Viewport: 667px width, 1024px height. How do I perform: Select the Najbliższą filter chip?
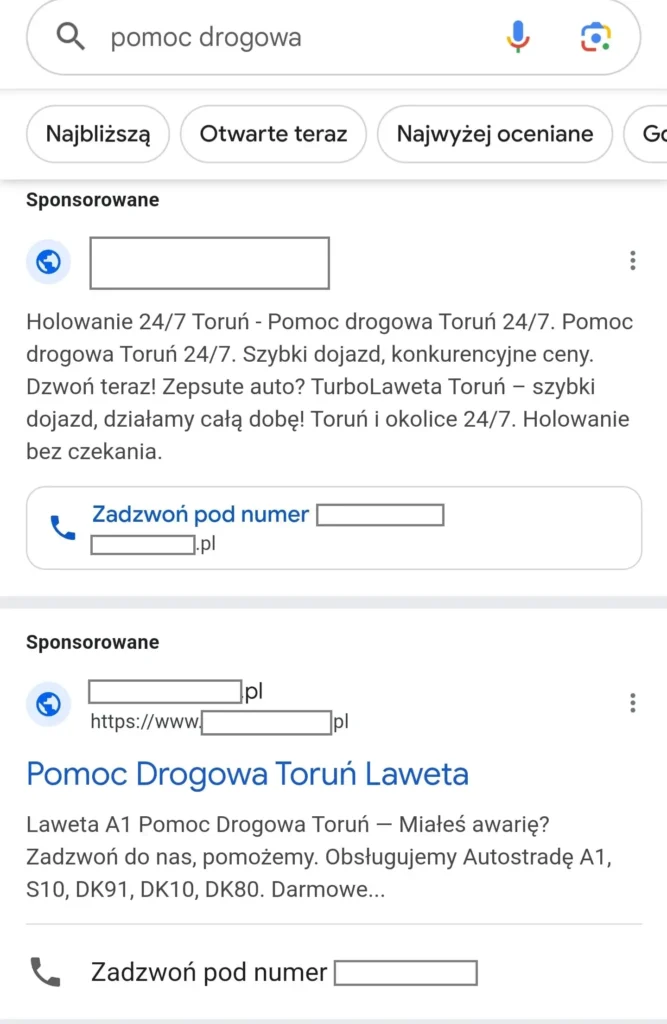(98, 134)
